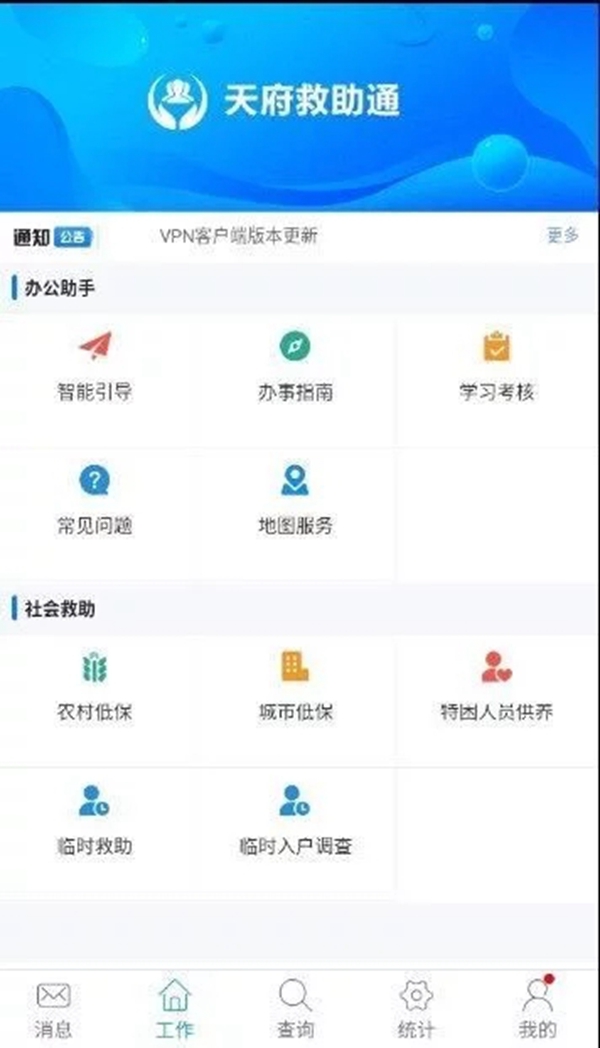Open 办事指南 service guide

coord(295,366)
